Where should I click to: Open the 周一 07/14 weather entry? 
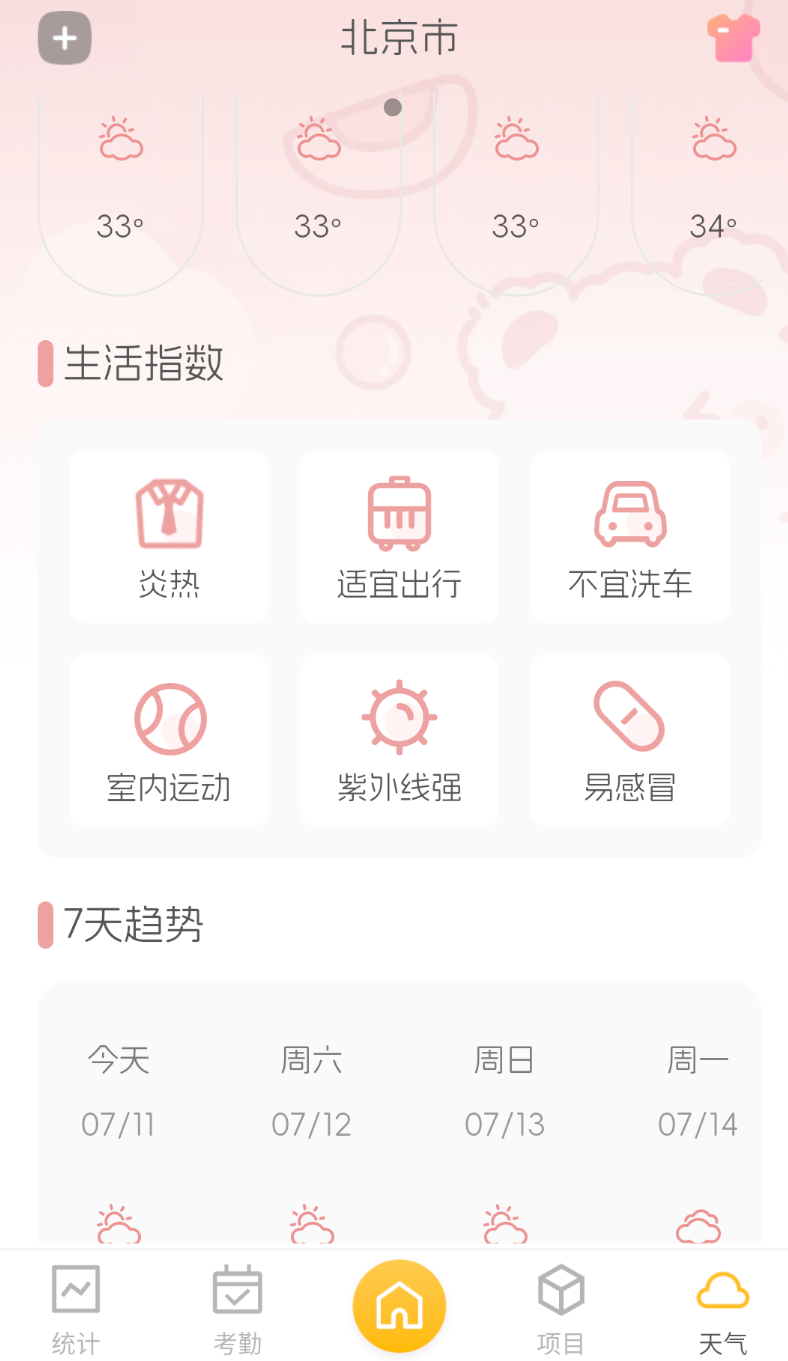697,1120
